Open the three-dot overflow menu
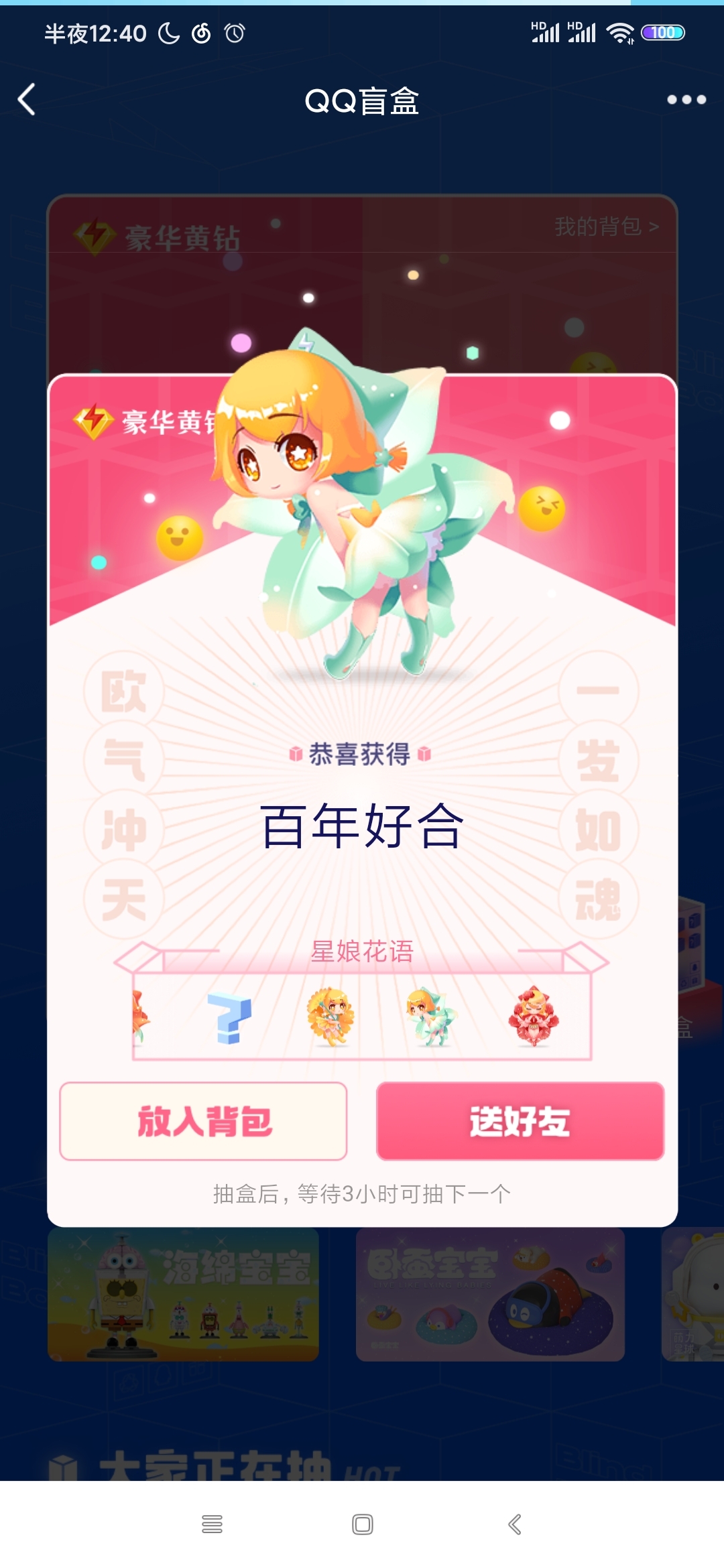 point(686,100)
